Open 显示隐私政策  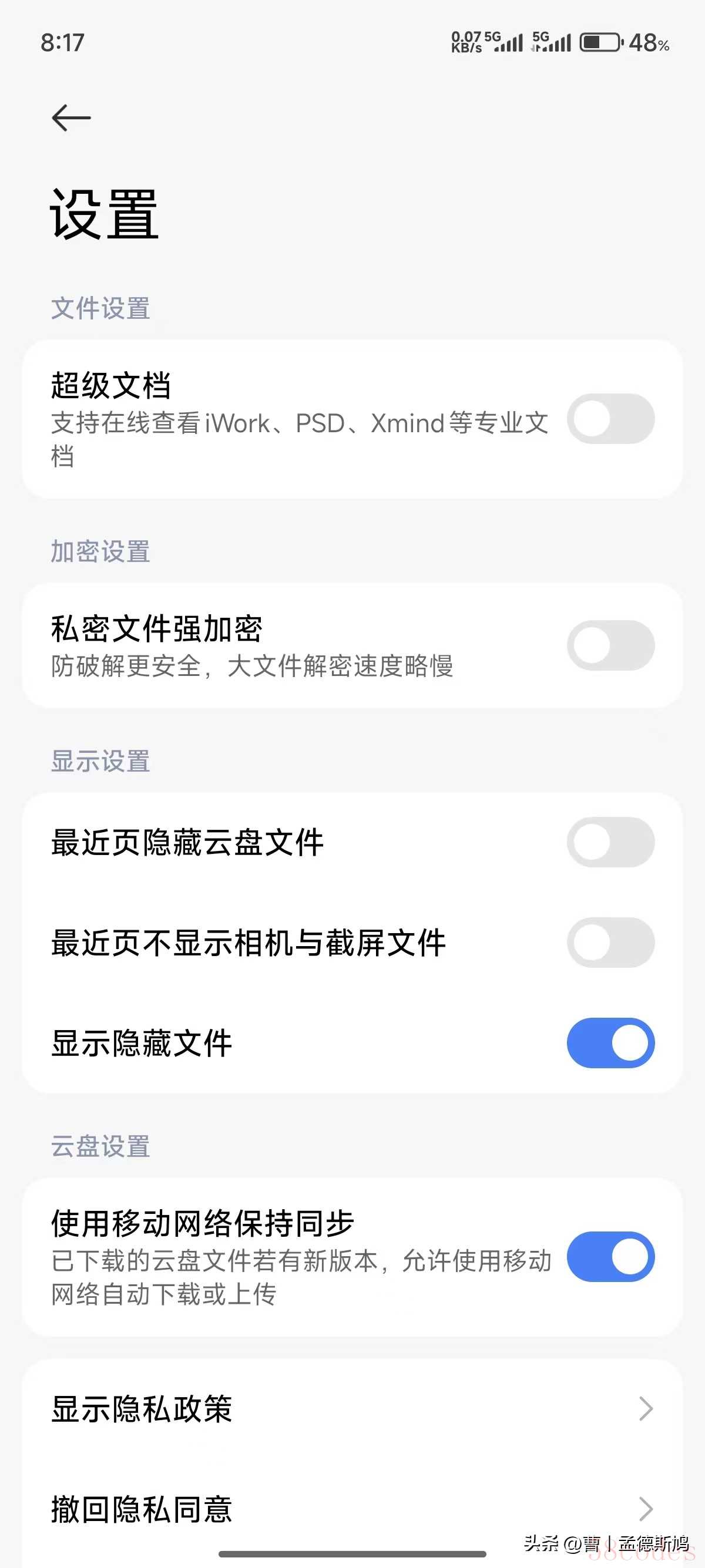(352, 1408)
